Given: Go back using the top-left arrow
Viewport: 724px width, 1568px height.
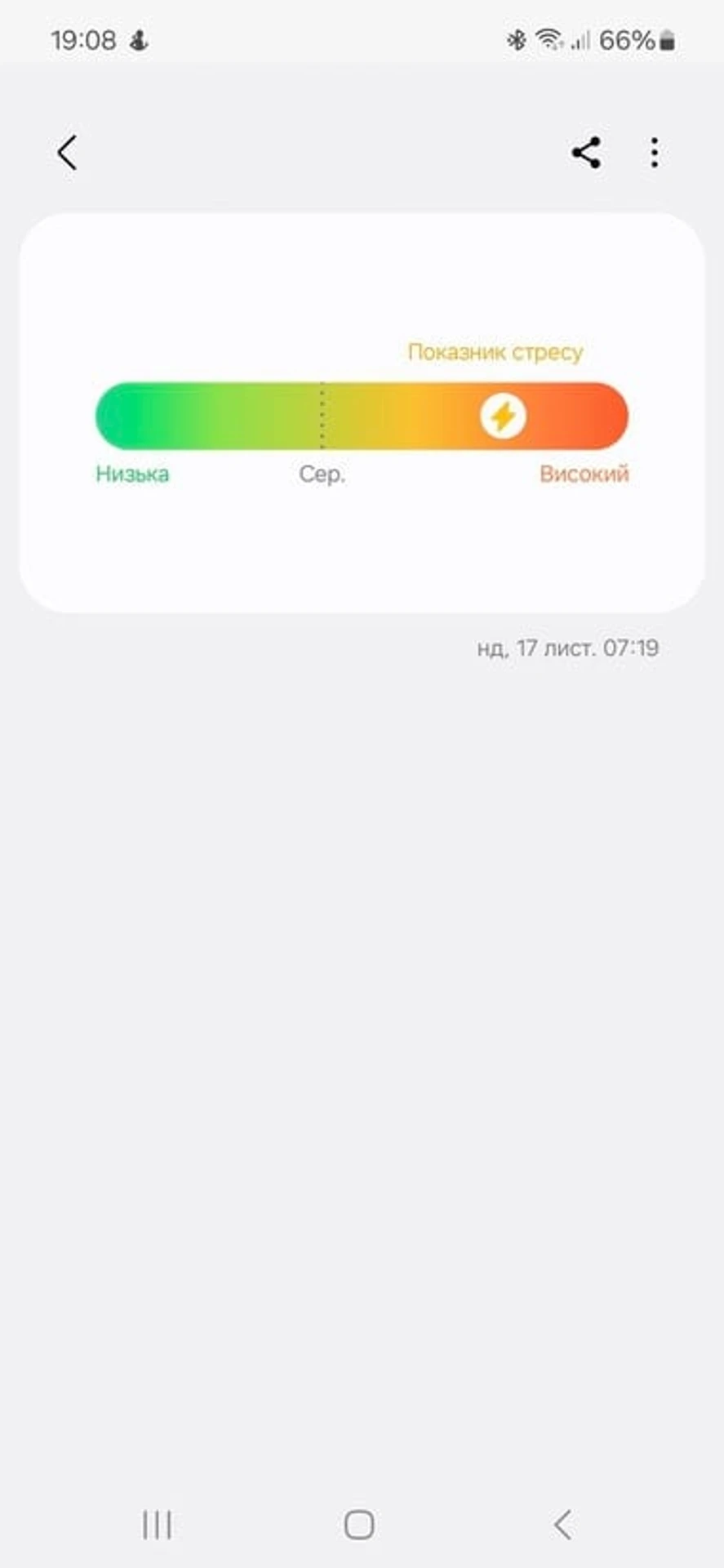Looking at the screenshot, I should click(68, 153).
